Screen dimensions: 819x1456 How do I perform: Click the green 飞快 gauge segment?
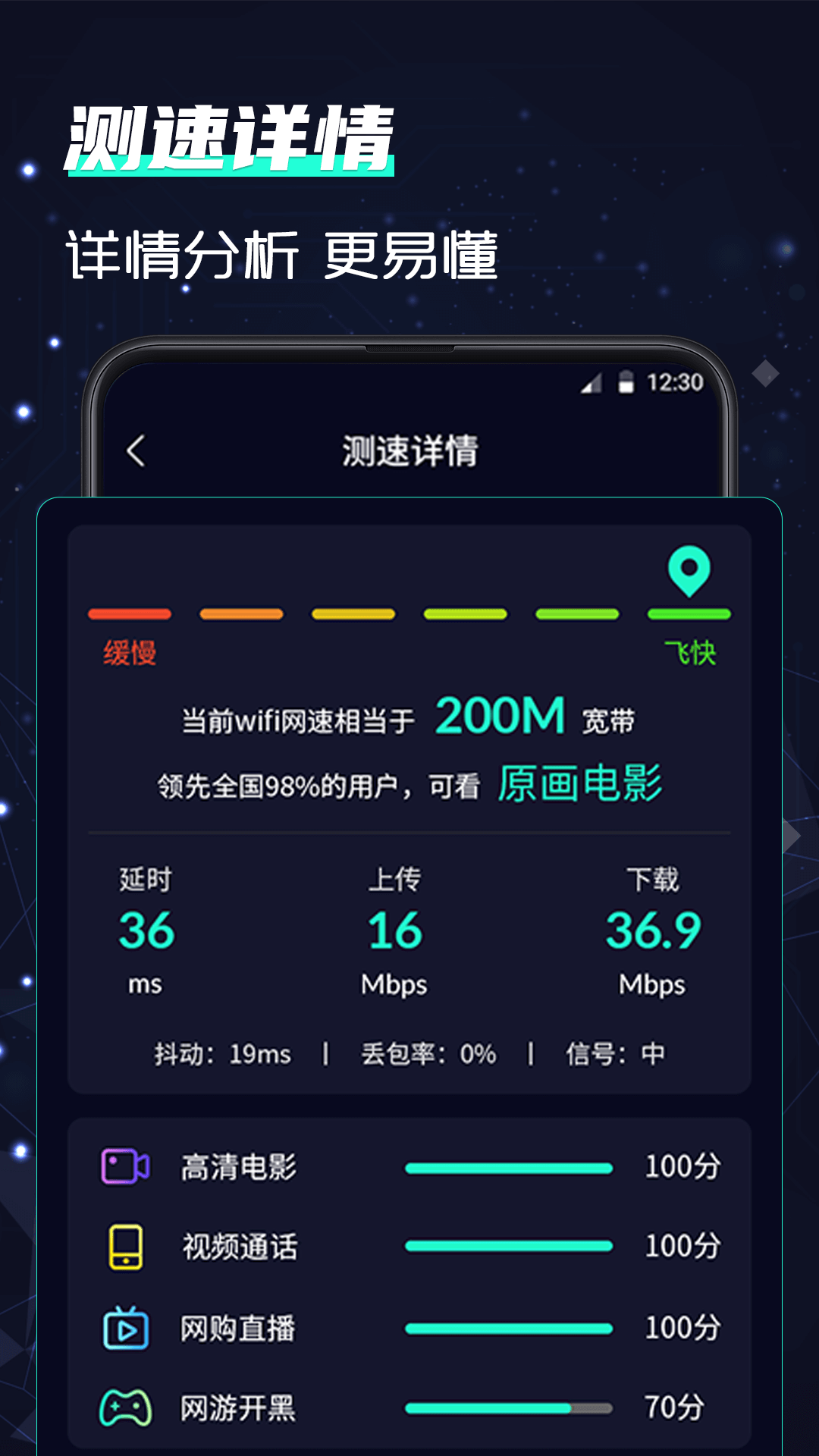(688, 616)
